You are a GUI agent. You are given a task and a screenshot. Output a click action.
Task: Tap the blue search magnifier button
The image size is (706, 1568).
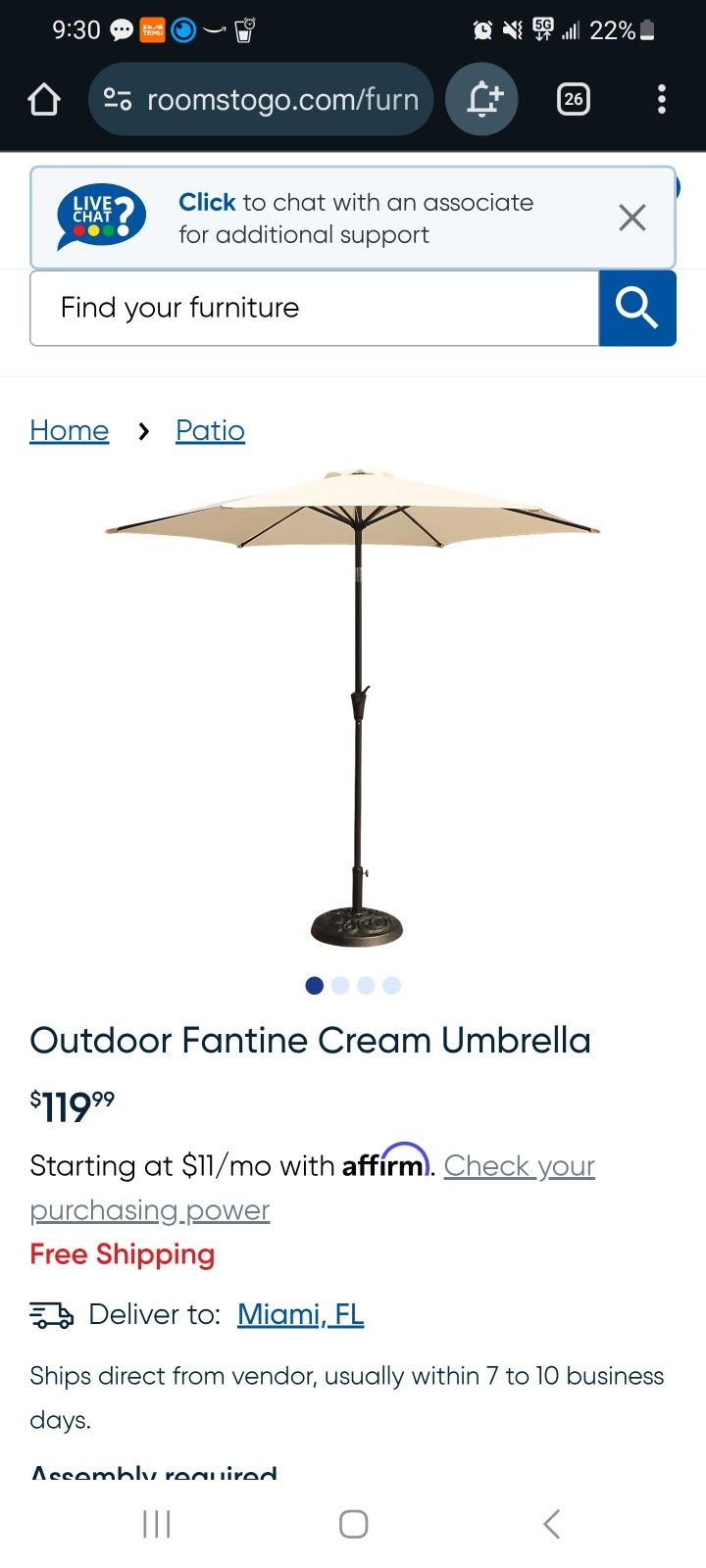(x=637, y=308)
